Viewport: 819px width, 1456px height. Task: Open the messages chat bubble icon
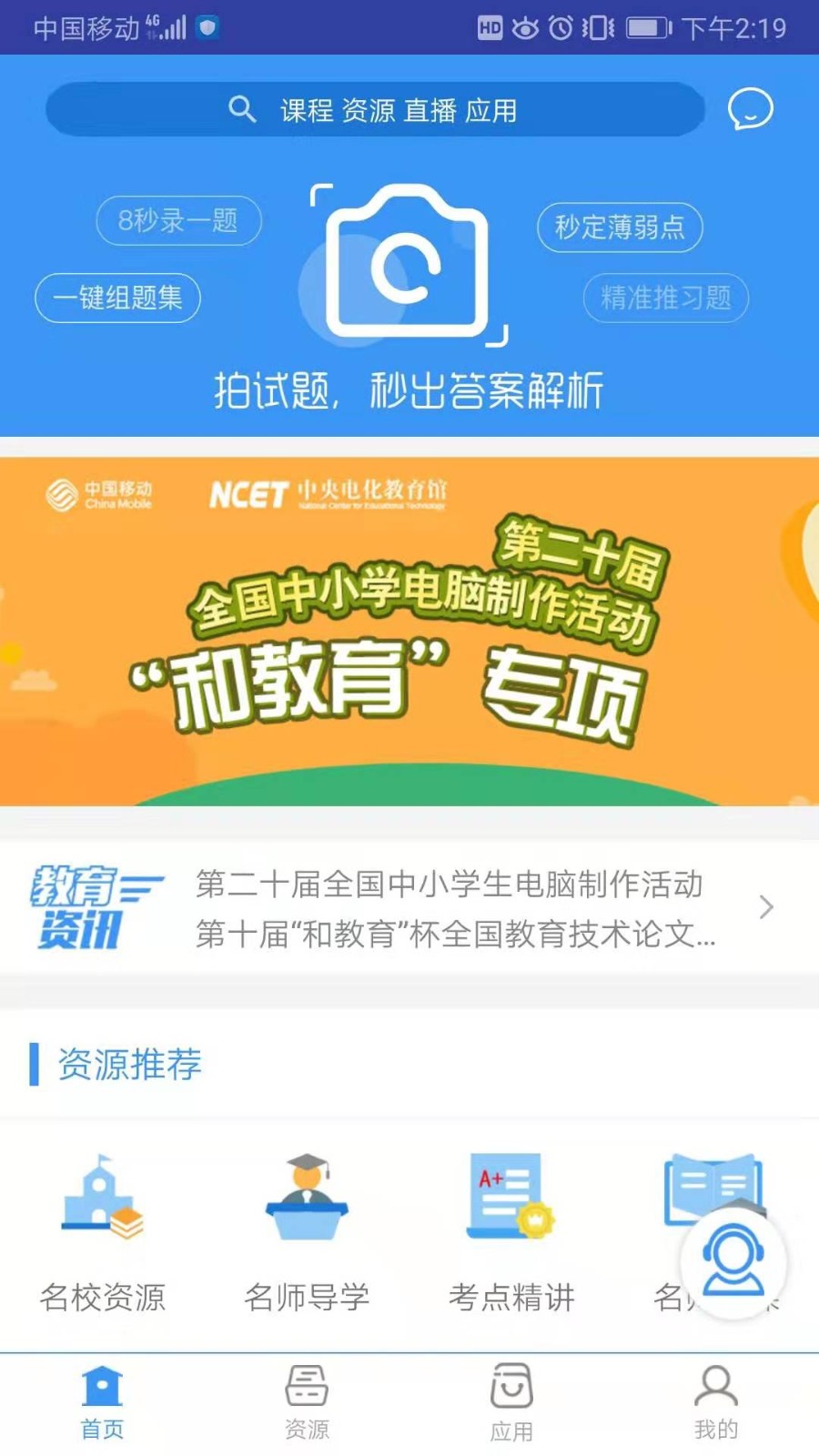tap(750, 109)
